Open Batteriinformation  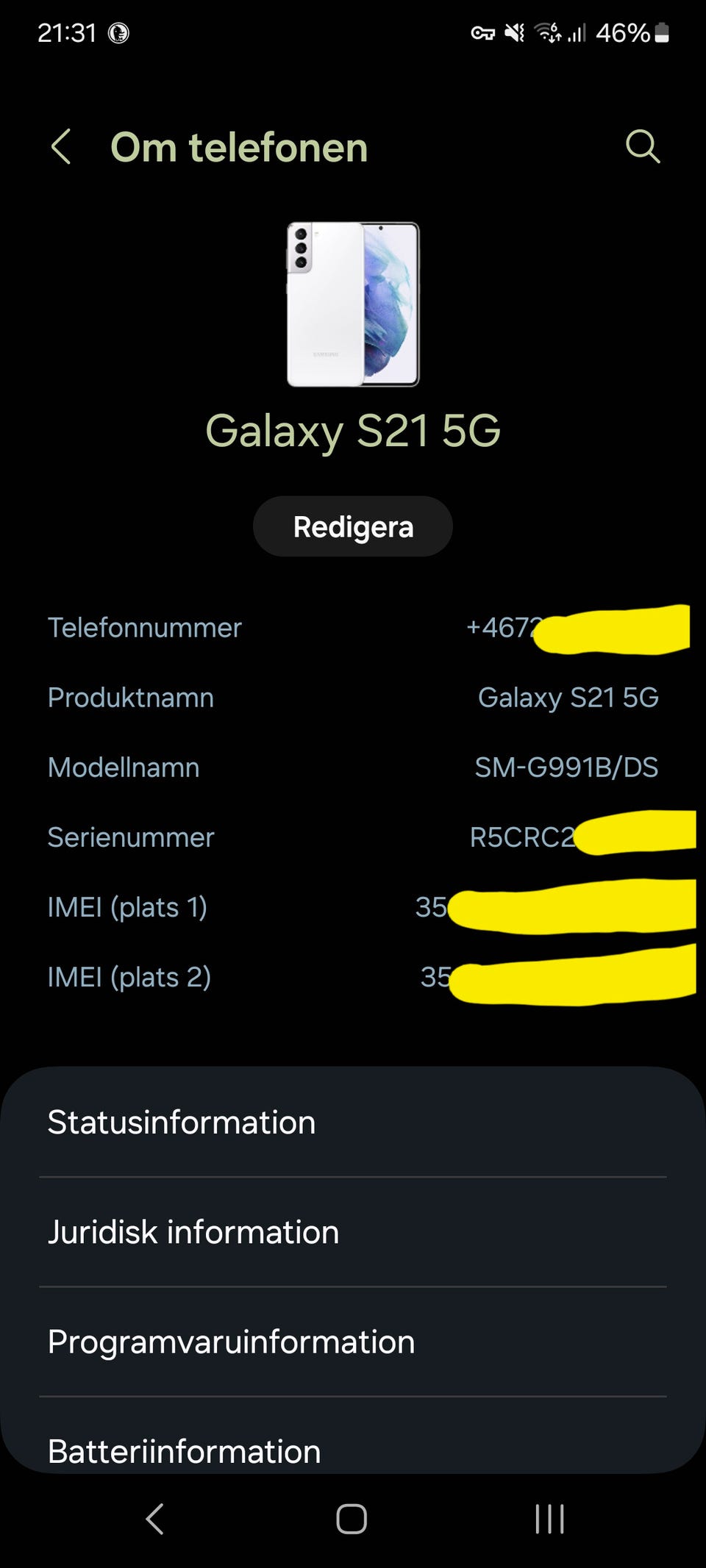click(183, 1450)
